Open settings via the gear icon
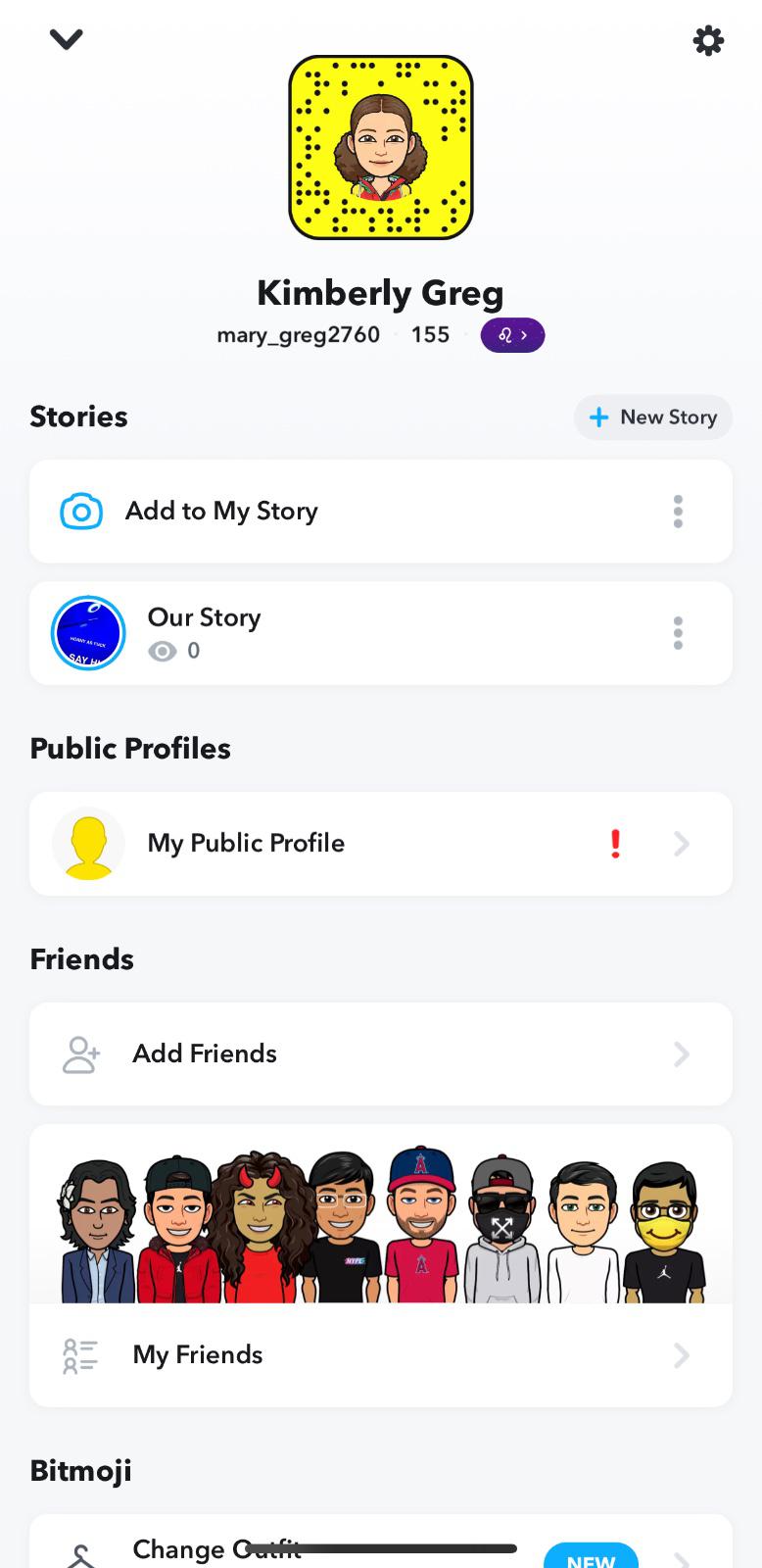Image resolution: width=762 pixels, height=1568 pixels. [708, 40]
